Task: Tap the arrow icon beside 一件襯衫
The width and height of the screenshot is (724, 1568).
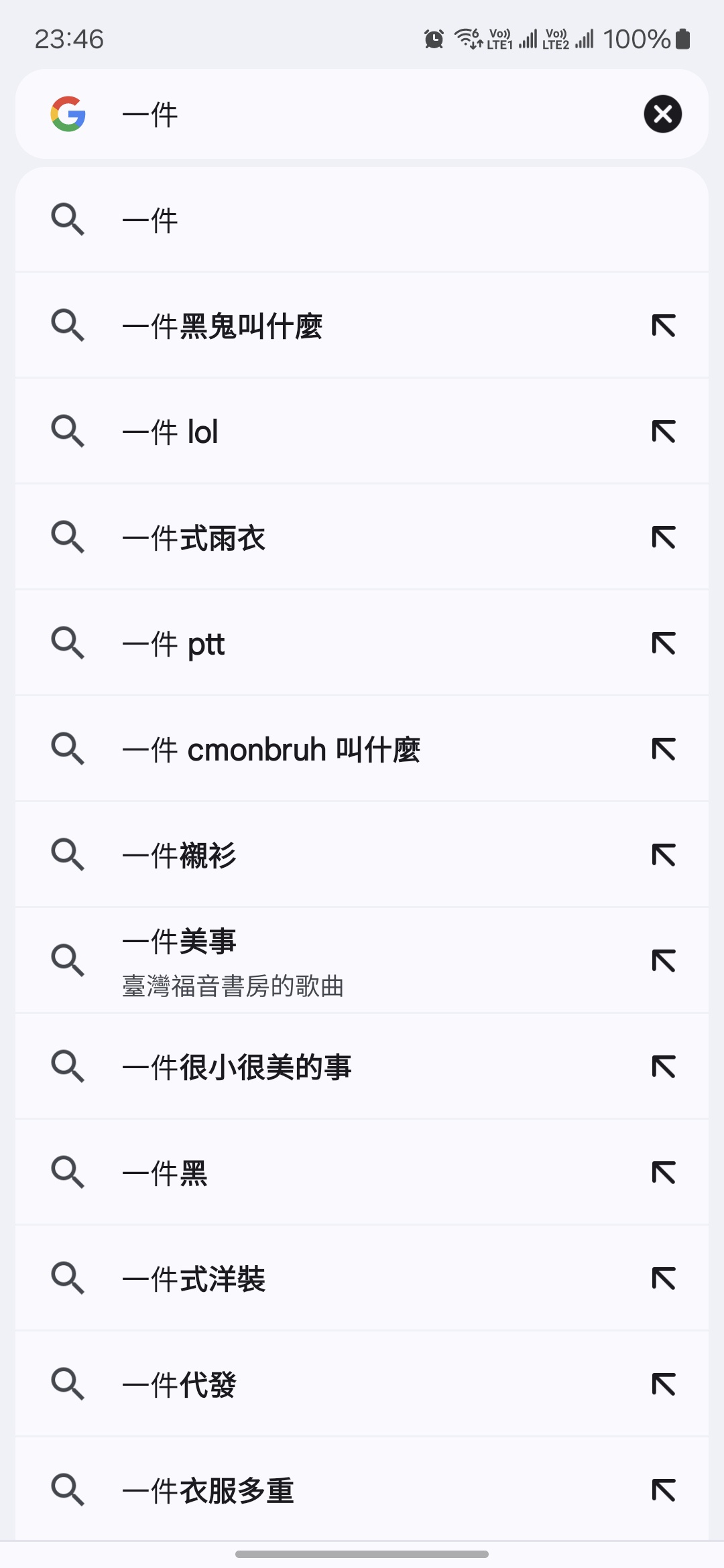Action: [x=664, y=855]
